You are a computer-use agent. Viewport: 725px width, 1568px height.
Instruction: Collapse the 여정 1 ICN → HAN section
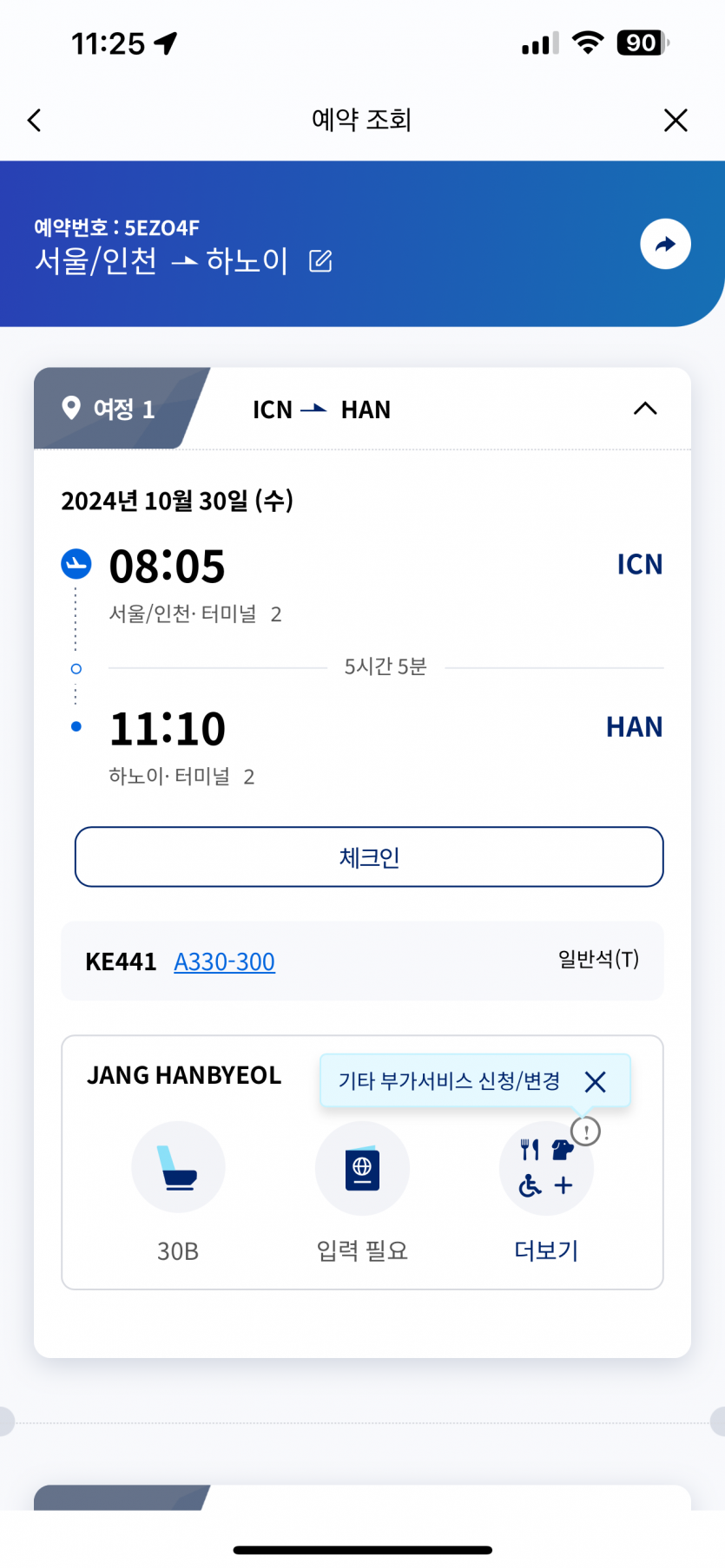[x=644, y=409]
